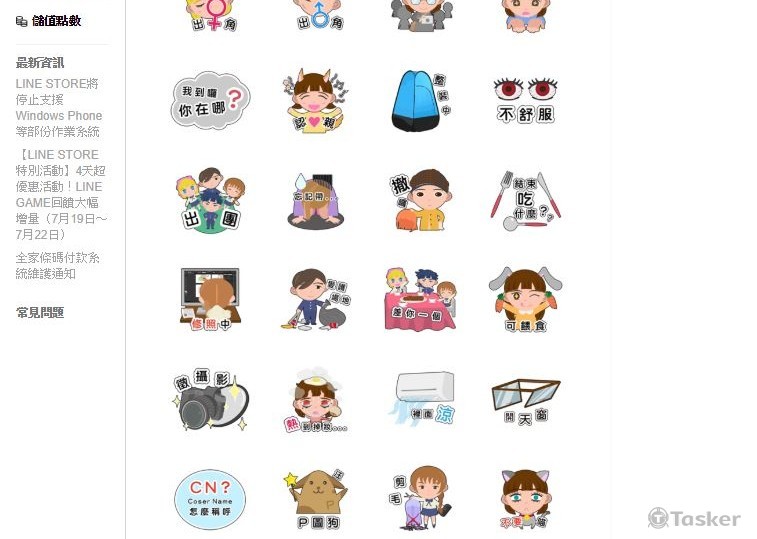Viewport: 757px width, 539px height.
Task: Select the 不舒服 red eyes sticker
Action: point(526,99)
